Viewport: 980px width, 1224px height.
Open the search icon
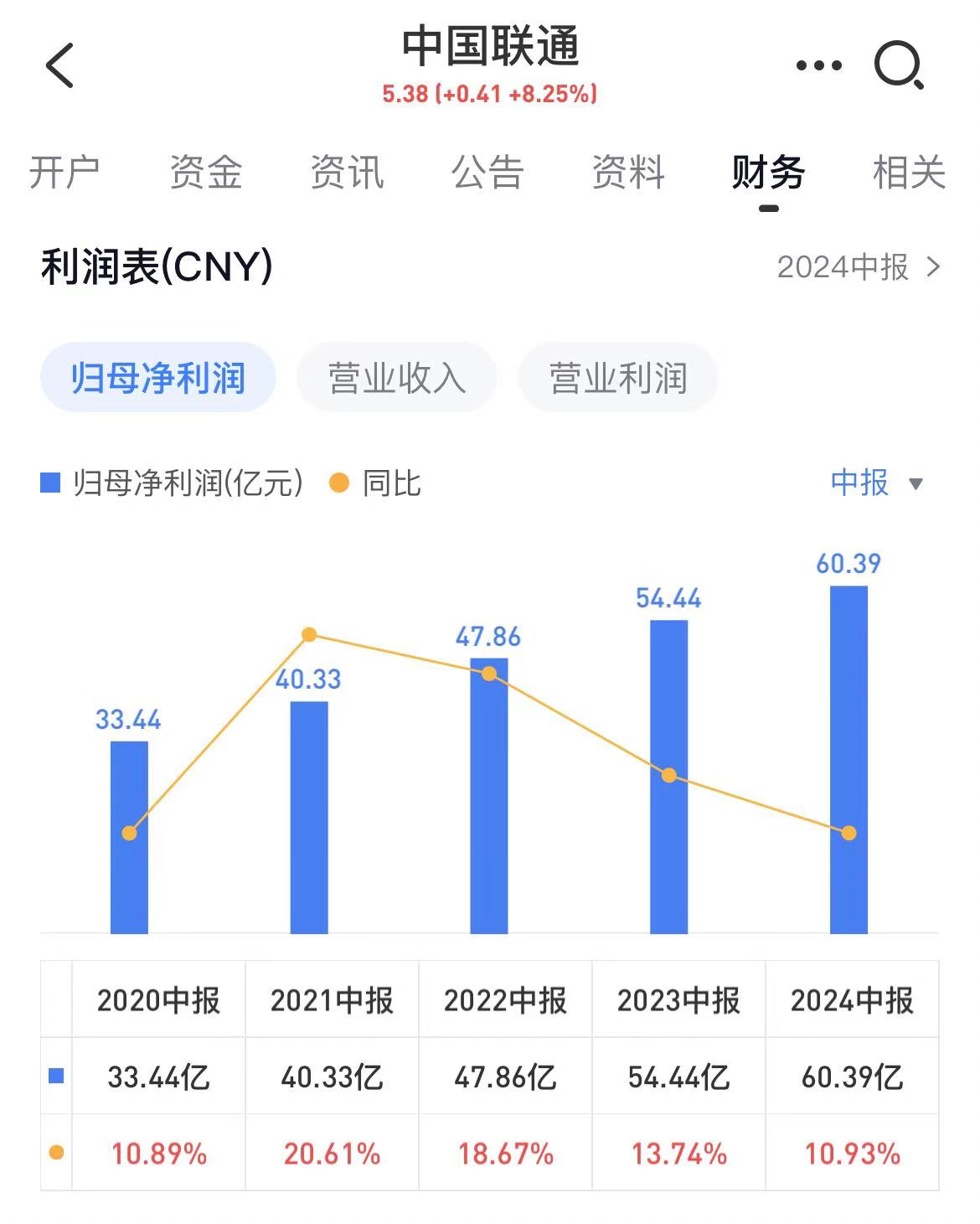[899, 65]
